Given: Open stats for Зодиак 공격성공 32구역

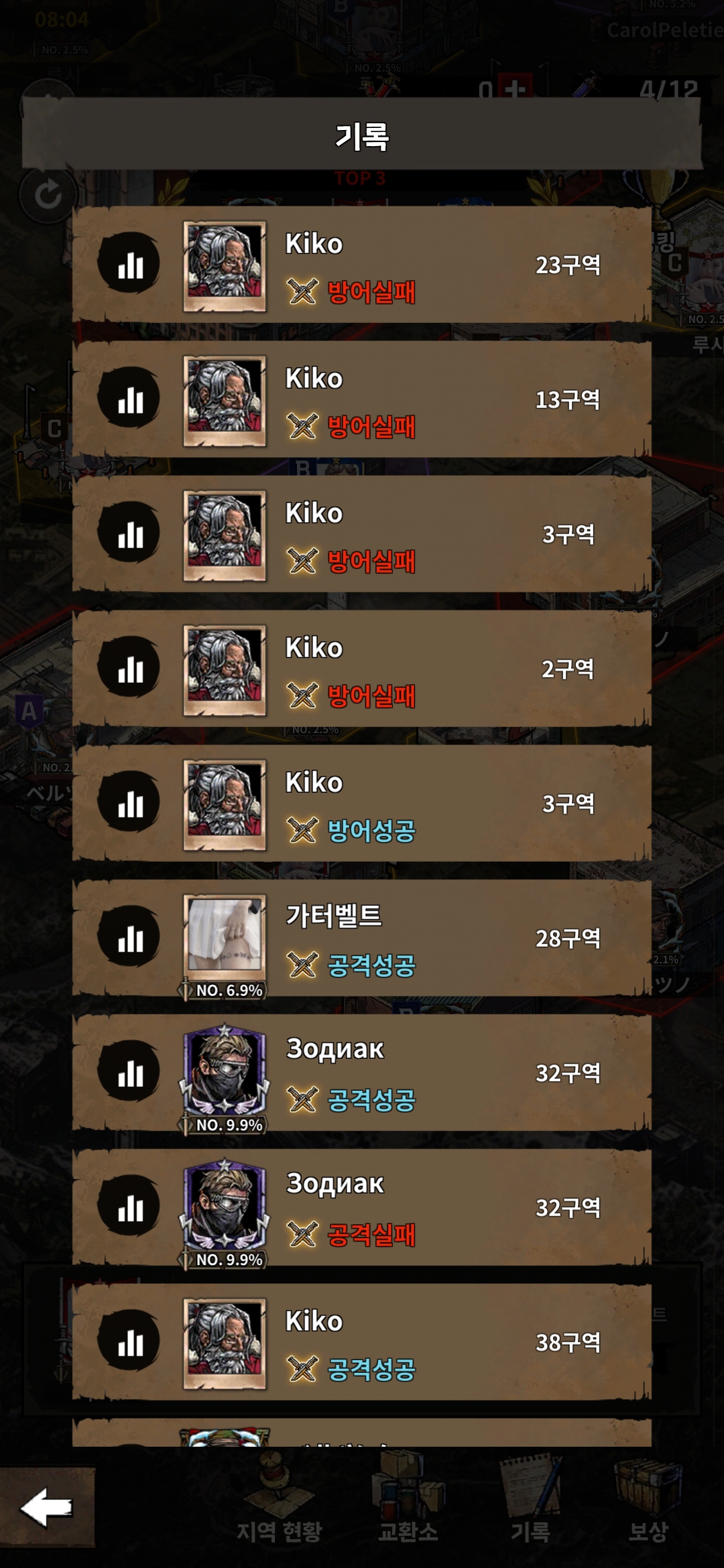Looking at the screenshot, I should pos(129,1071).
